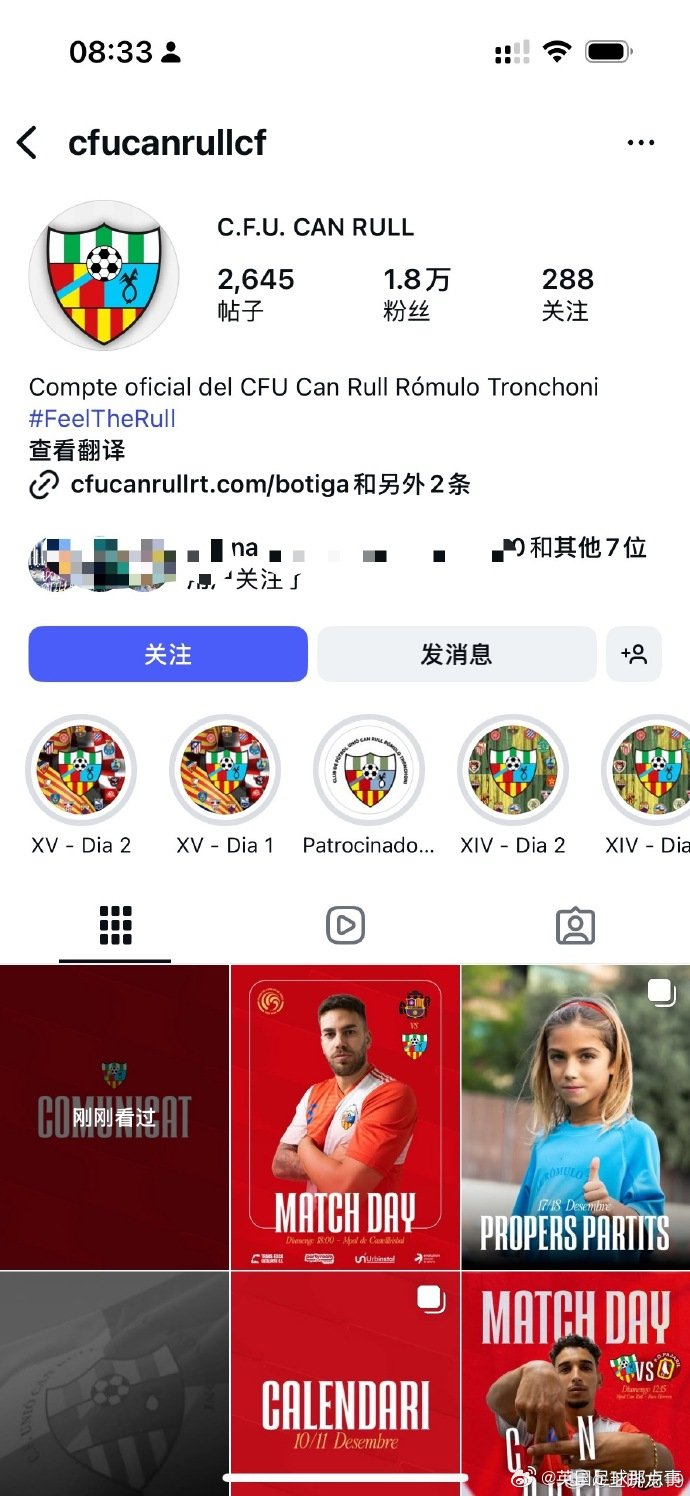Tap the #FeelTheRull hashtag

coord(102,418)
